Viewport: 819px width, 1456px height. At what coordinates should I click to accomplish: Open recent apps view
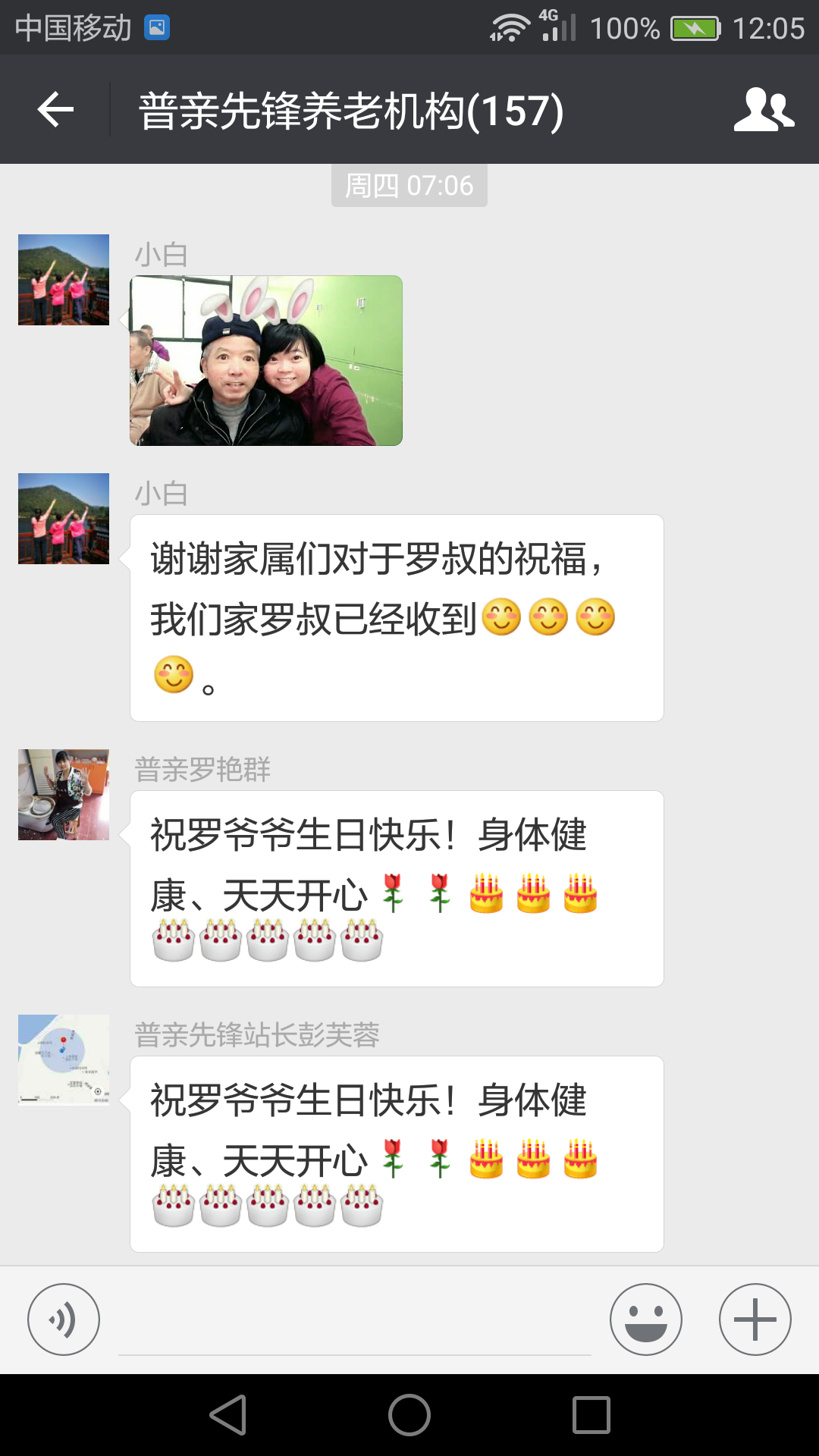[x=591, y=1415]
